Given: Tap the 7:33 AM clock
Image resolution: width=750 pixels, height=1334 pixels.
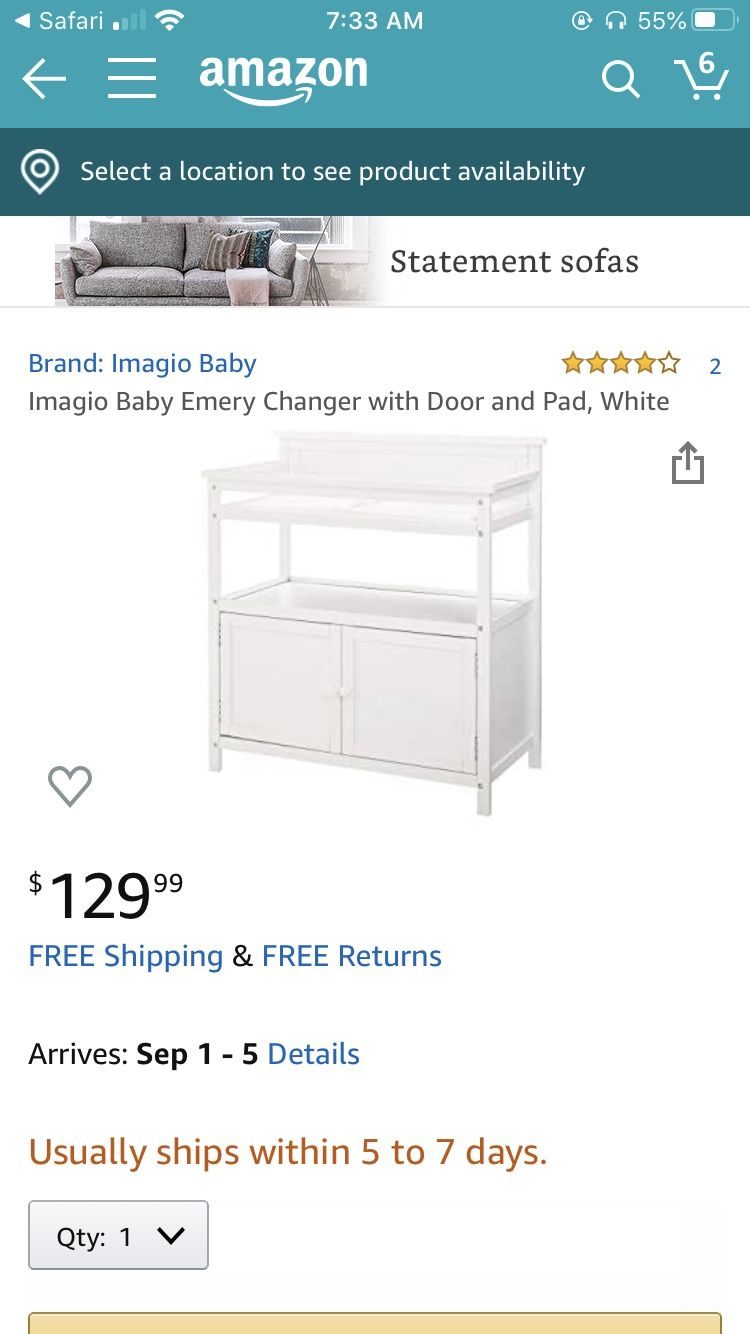Looking at the screenshot, I should [374, 20].
